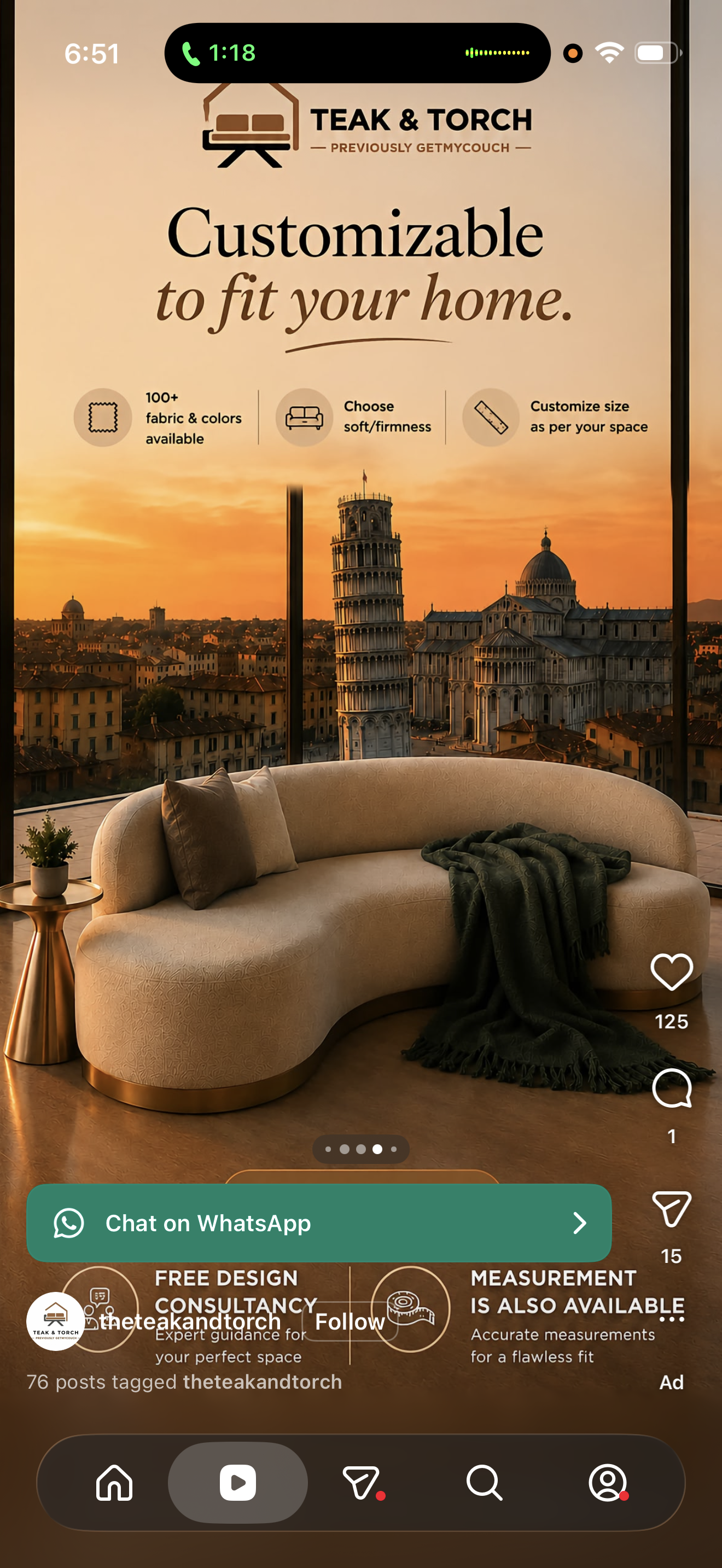Follow theteakandtorch account
This screenshot has width=722, height=1568.
click(350, 1321)
